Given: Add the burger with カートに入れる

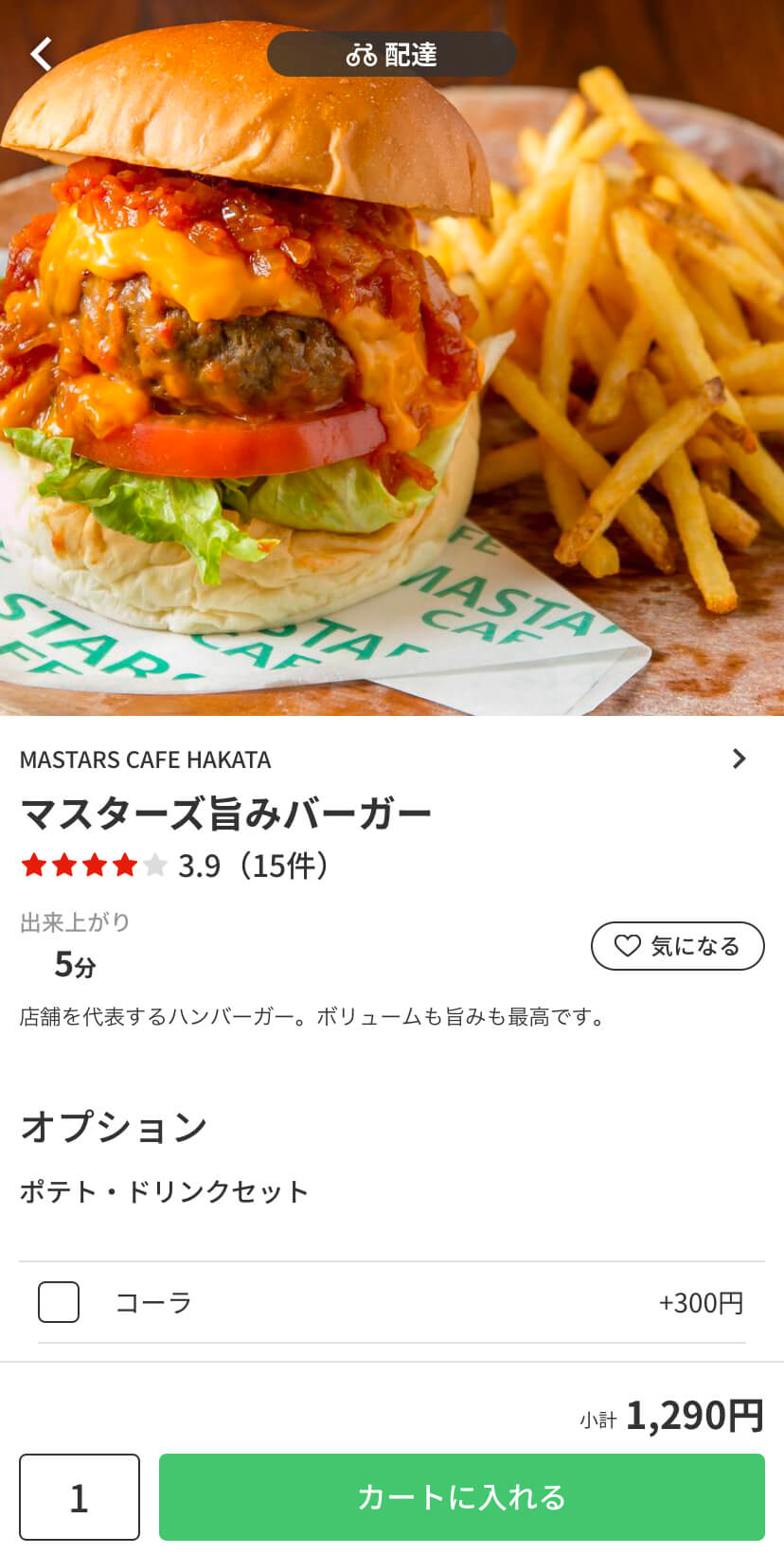Looking at the screenshot, I should [x=462, y=1497].
